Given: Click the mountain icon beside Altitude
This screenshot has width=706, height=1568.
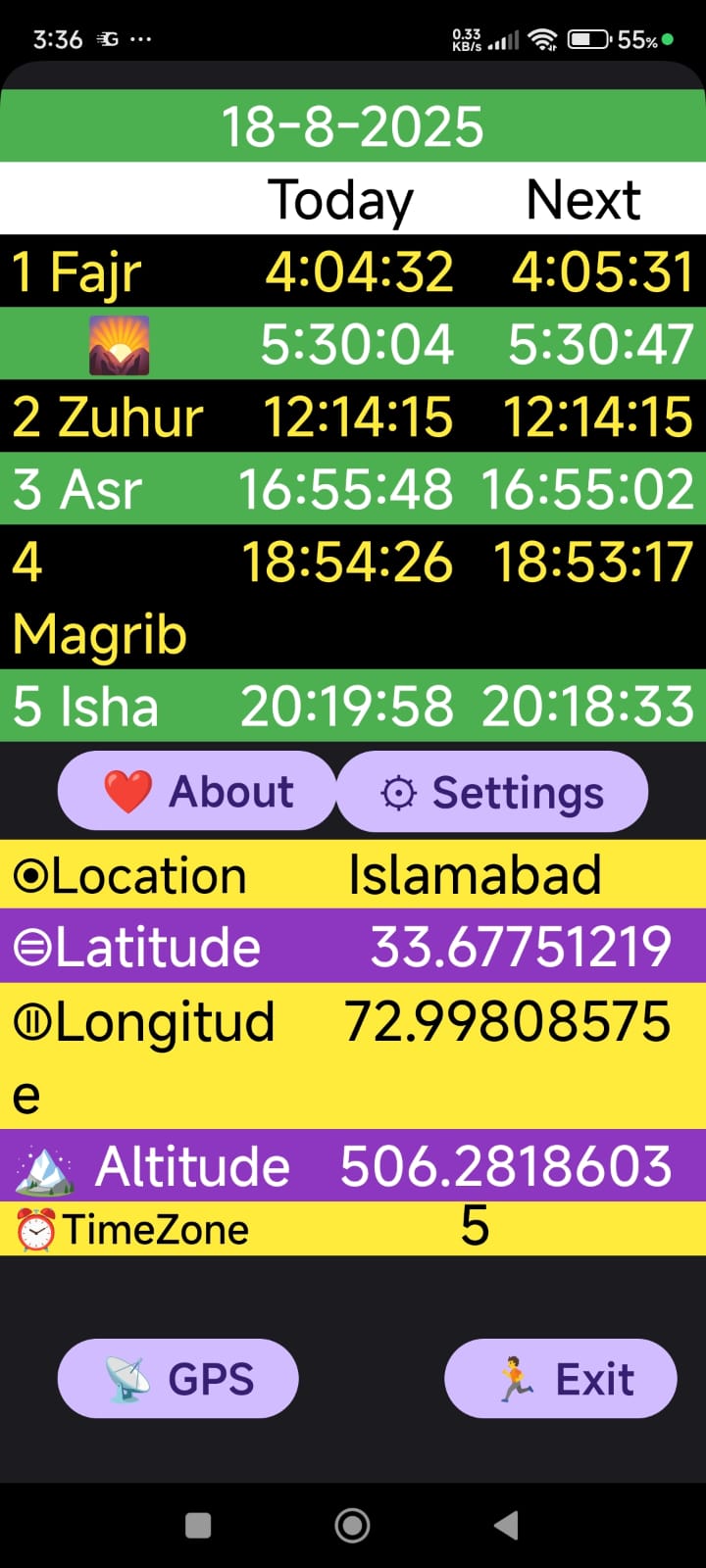Looking at the screenshot, I should pyautogui.click(x=43, y=1166).
